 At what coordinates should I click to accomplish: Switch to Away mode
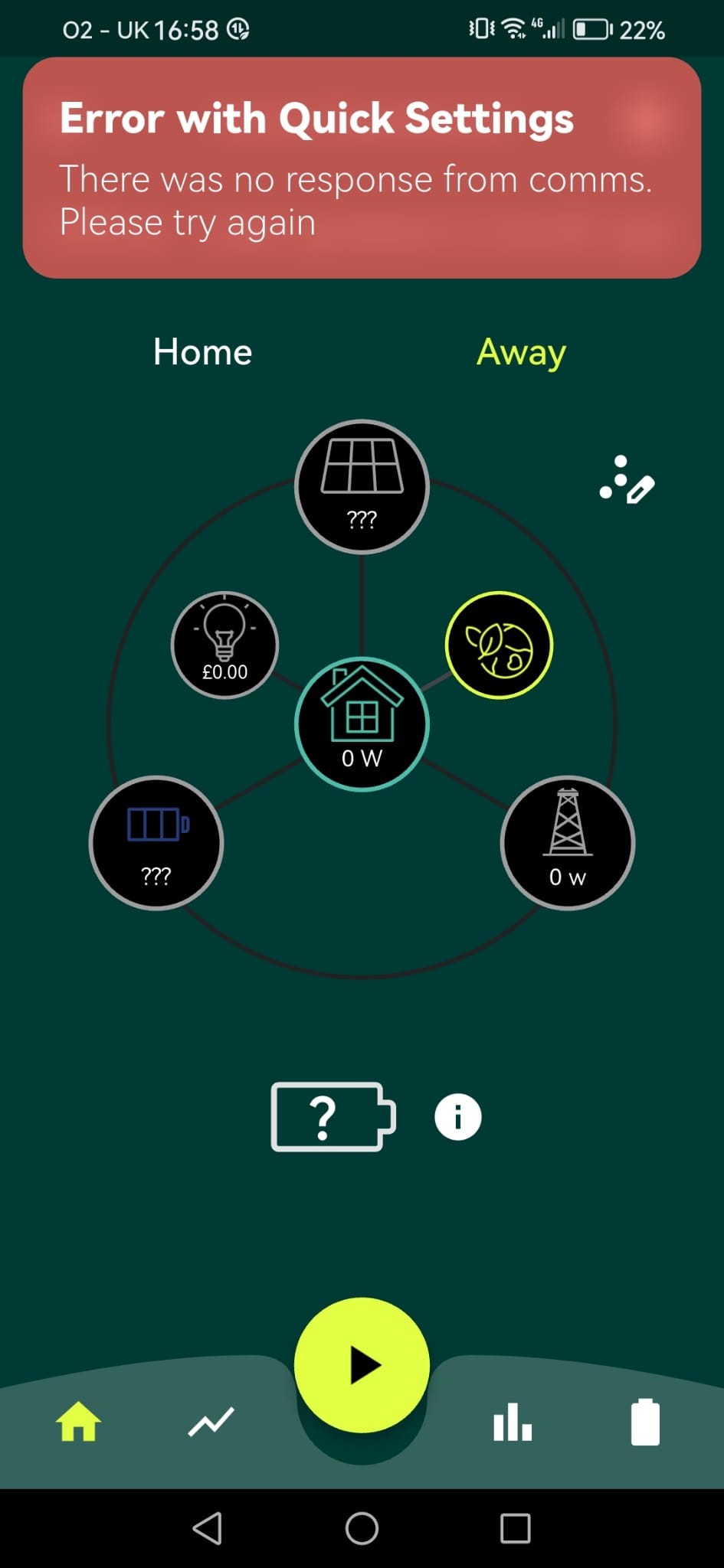(x=521, y=353)
